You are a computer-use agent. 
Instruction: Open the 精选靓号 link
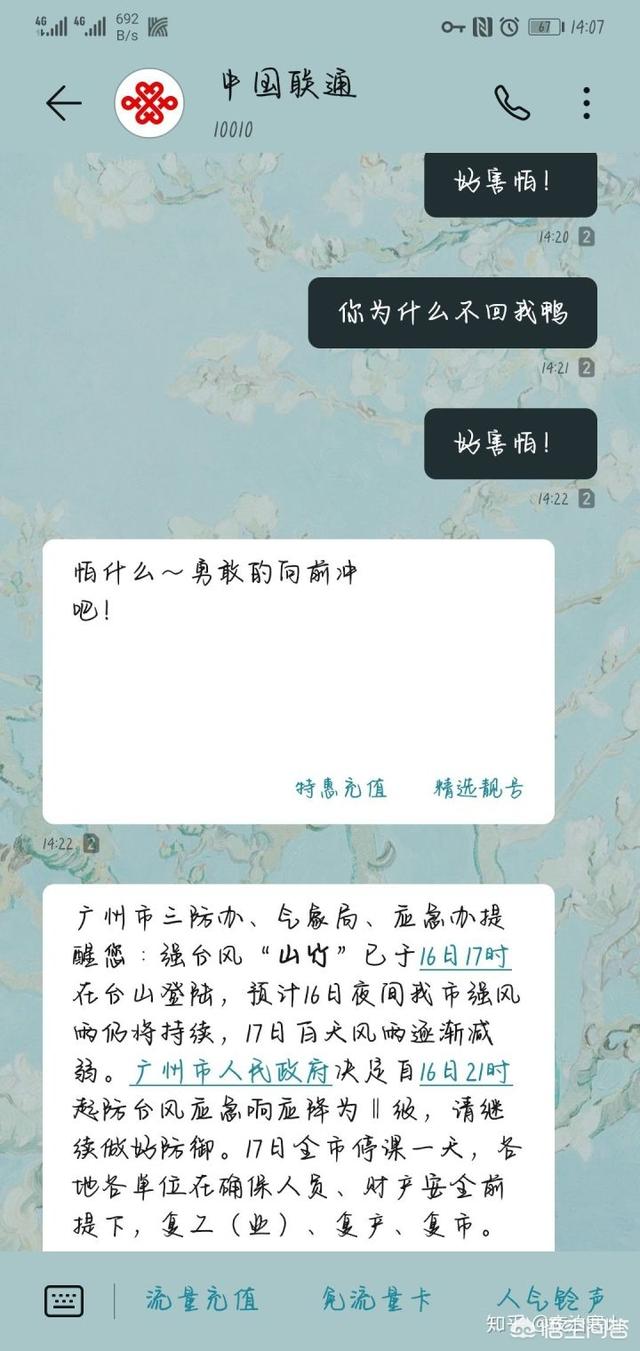pyautogui.click(x=478, y=788)
